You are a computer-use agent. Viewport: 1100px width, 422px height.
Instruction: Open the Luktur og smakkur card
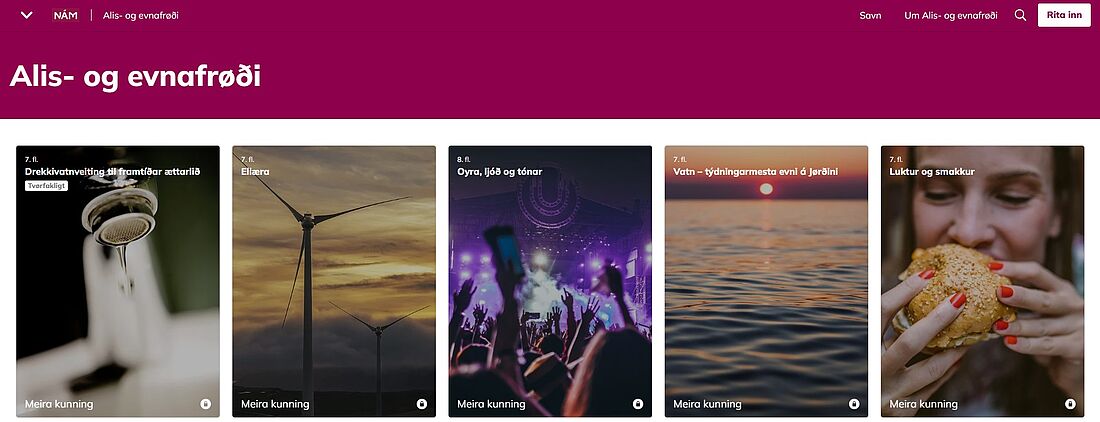[982, 281]
